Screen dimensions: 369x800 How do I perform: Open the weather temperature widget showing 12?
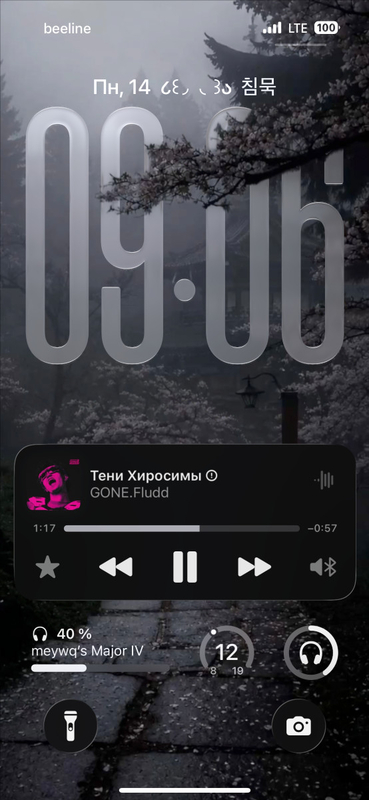227,653
